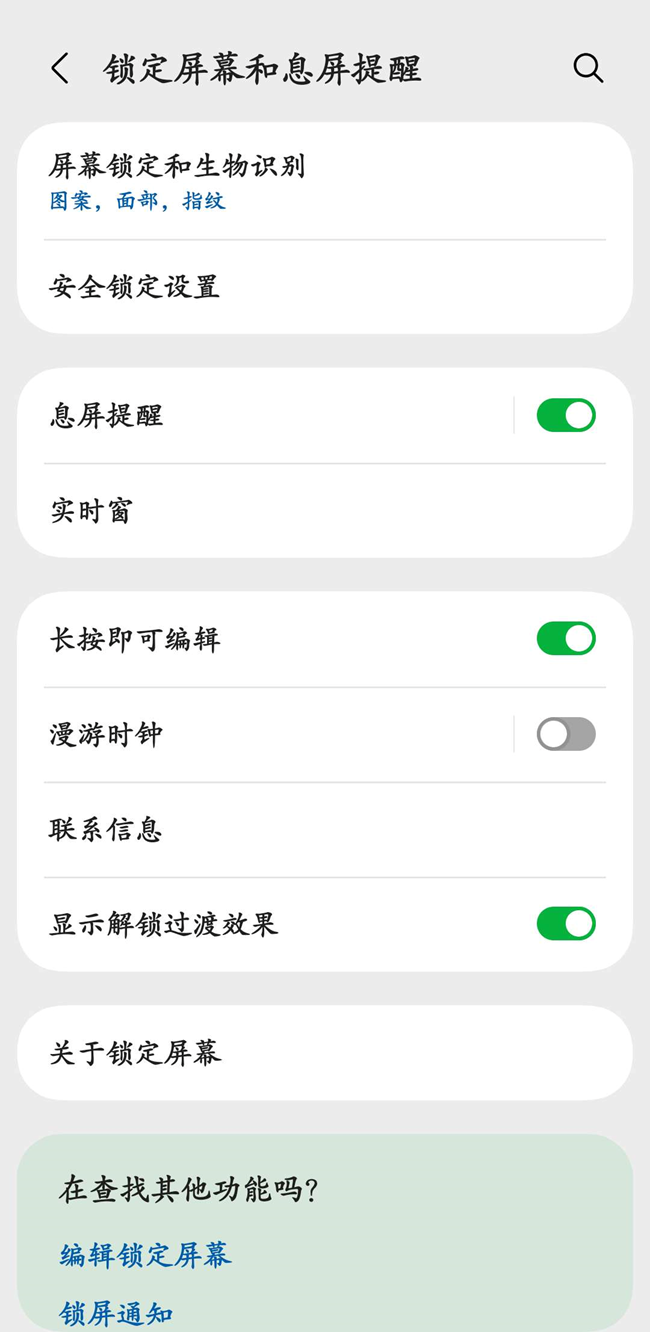Go back from 锁定屏幕和息屏提醒
Viewport: 650px width, 1332px height.
(60, 69)
